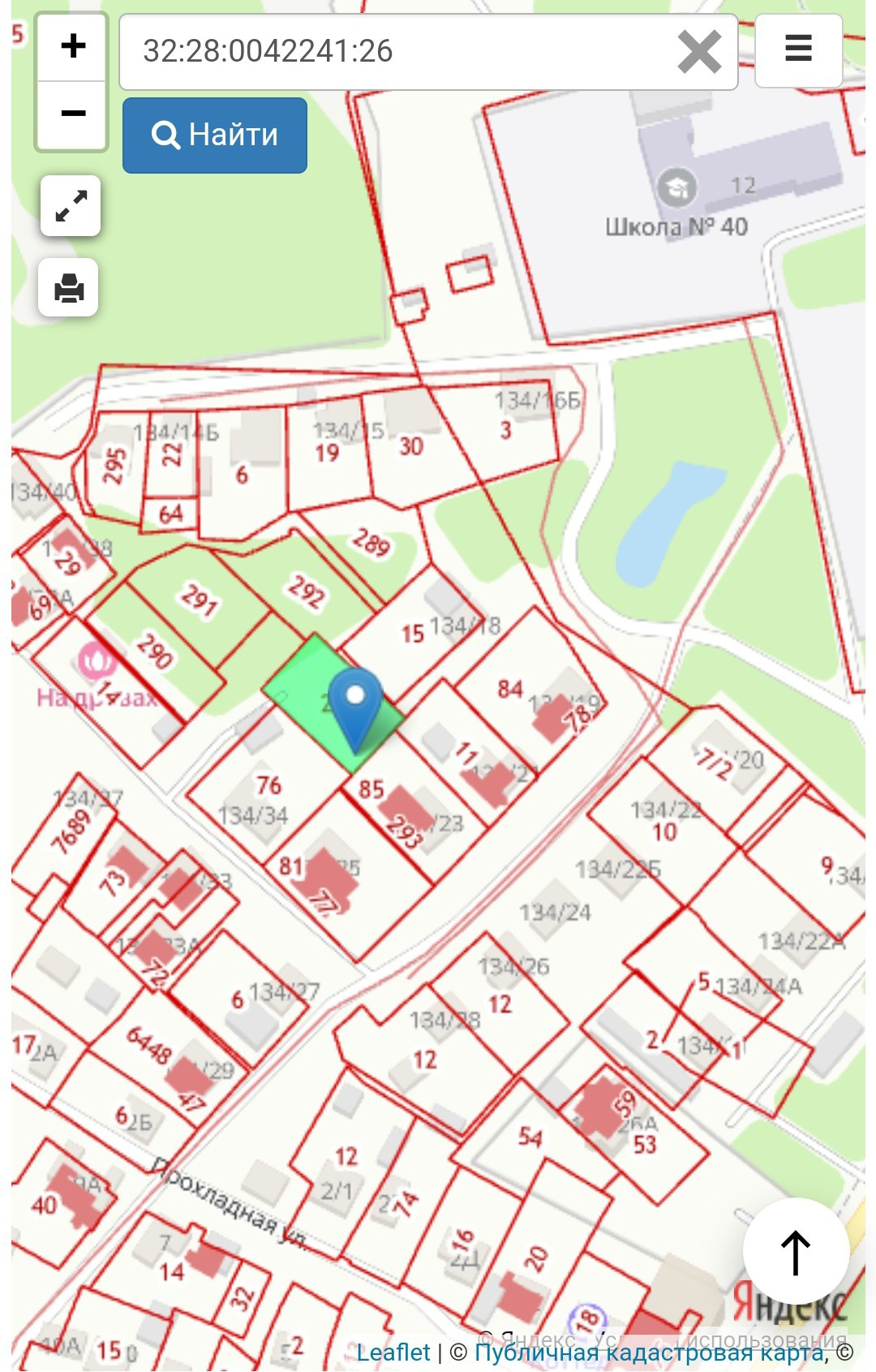
Task: Zoom out of the map
Action: (72, 114)
